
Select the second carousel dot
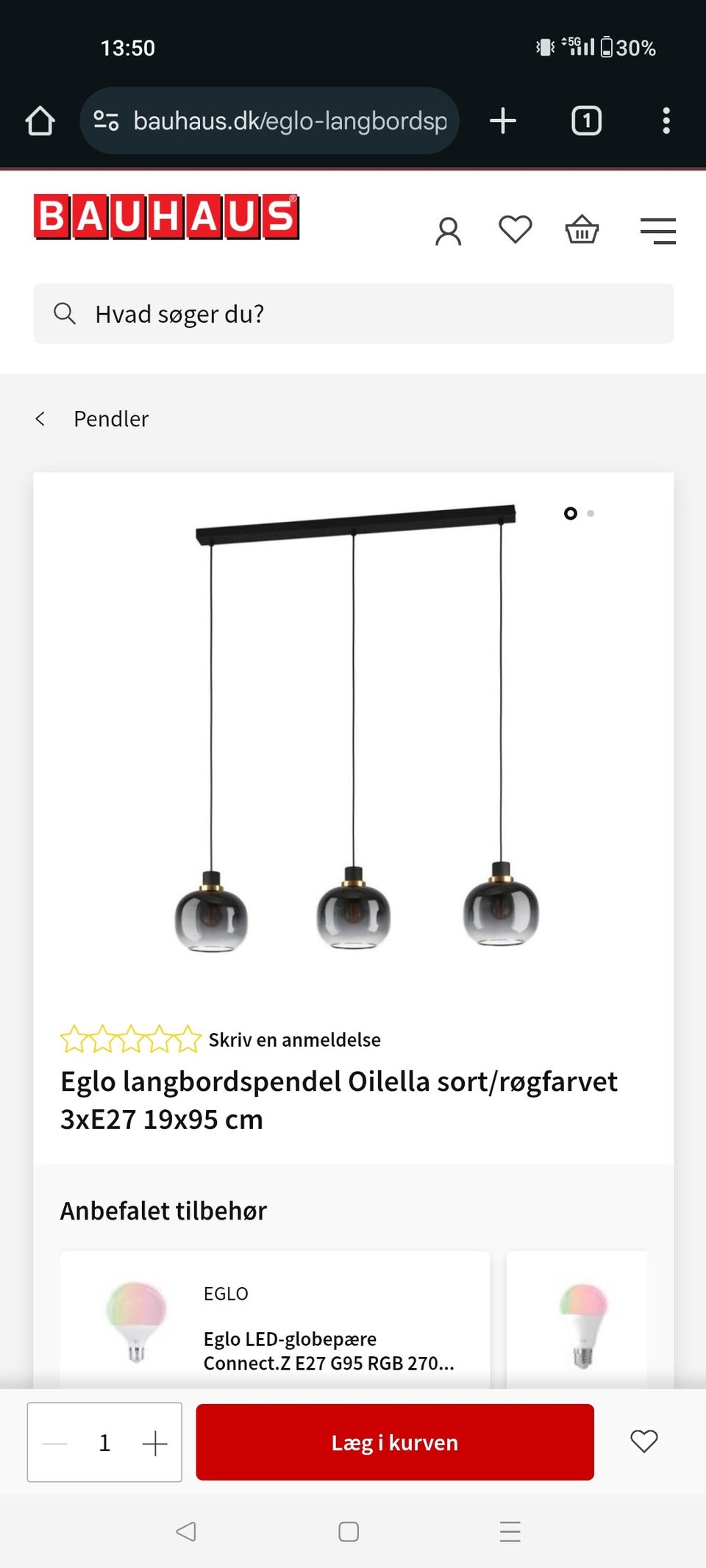[x=591, y=515]
